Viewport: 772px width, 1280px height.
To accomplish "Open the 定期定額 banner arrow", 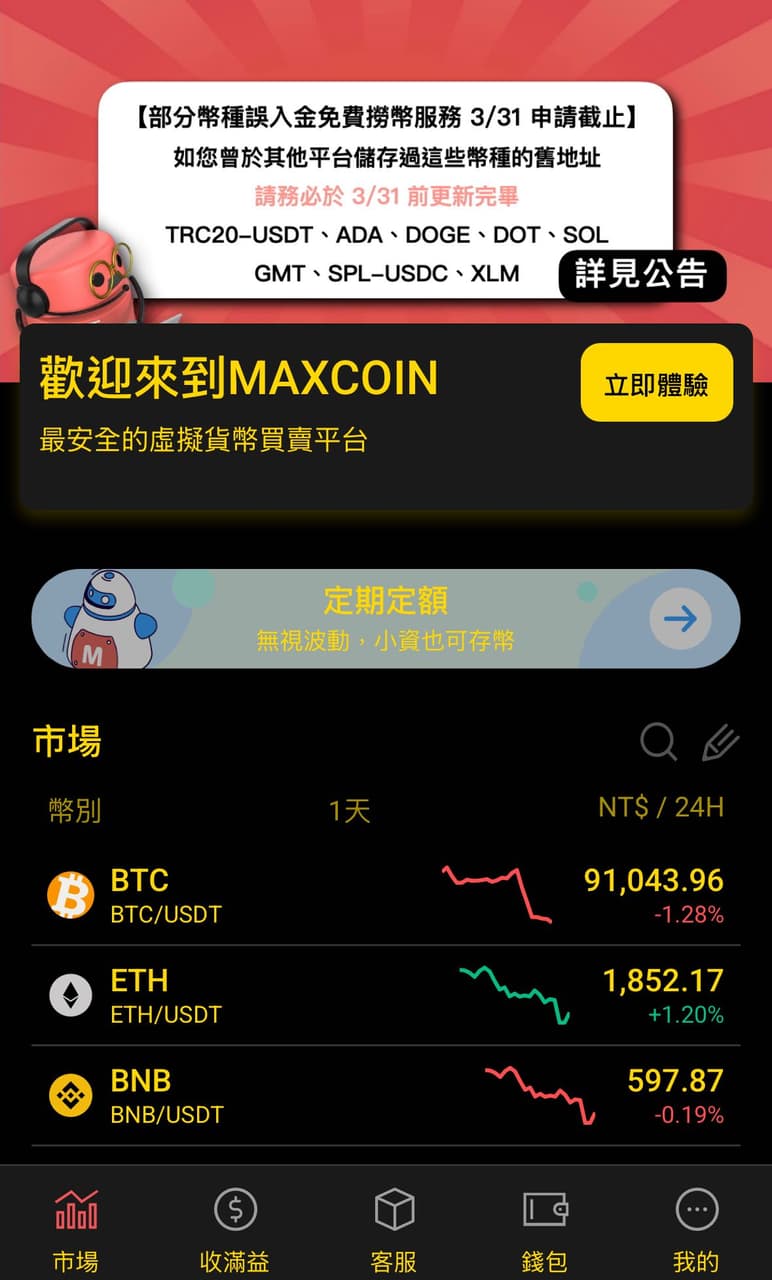I will (680, 619).
